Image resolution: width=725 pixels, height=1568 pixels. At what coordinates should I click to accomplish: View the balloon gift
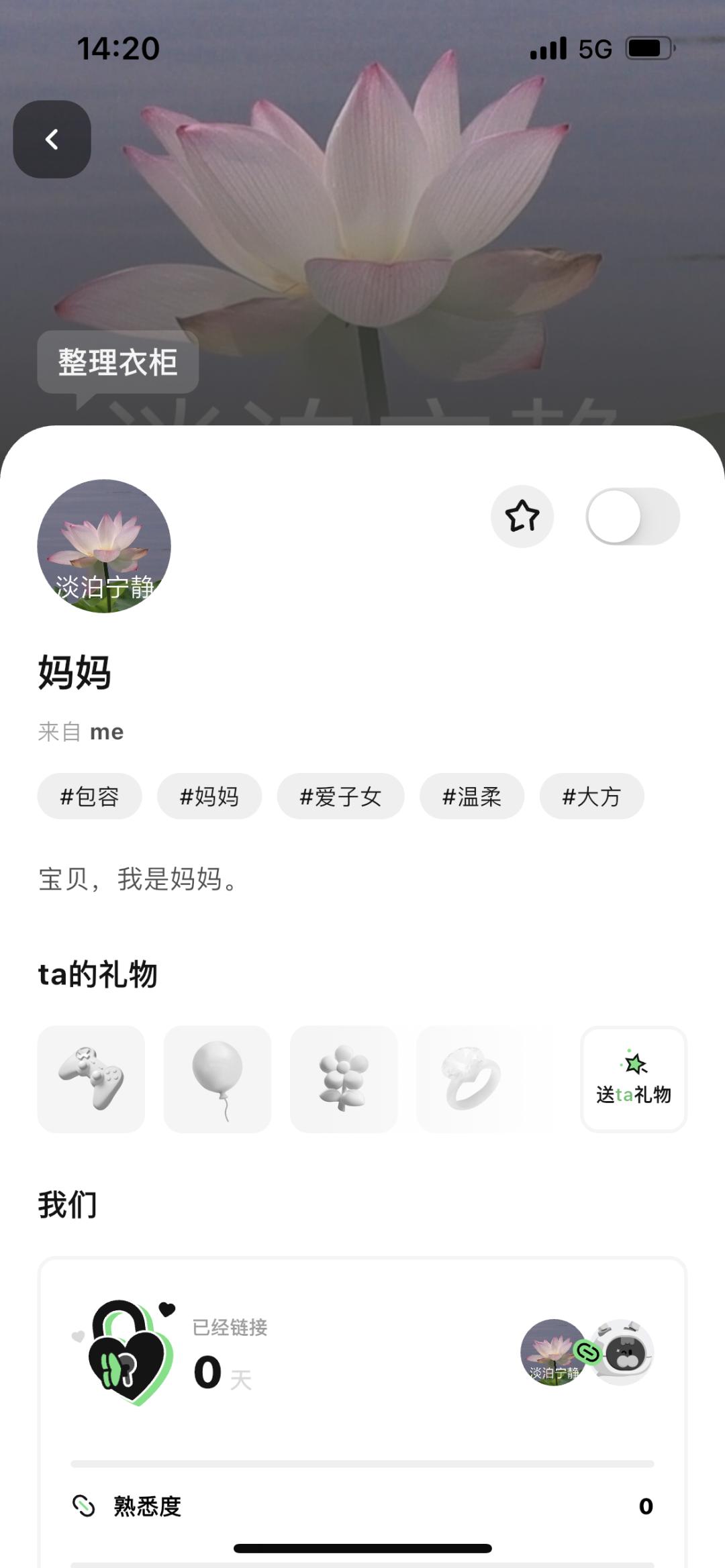click(217, 1079)
